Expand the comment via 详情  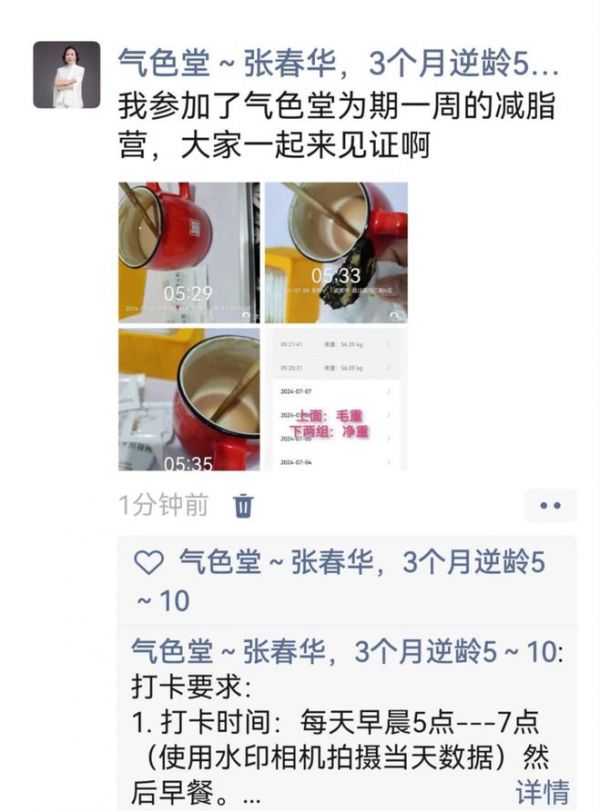pyautogui.click(x=542, y=792)
